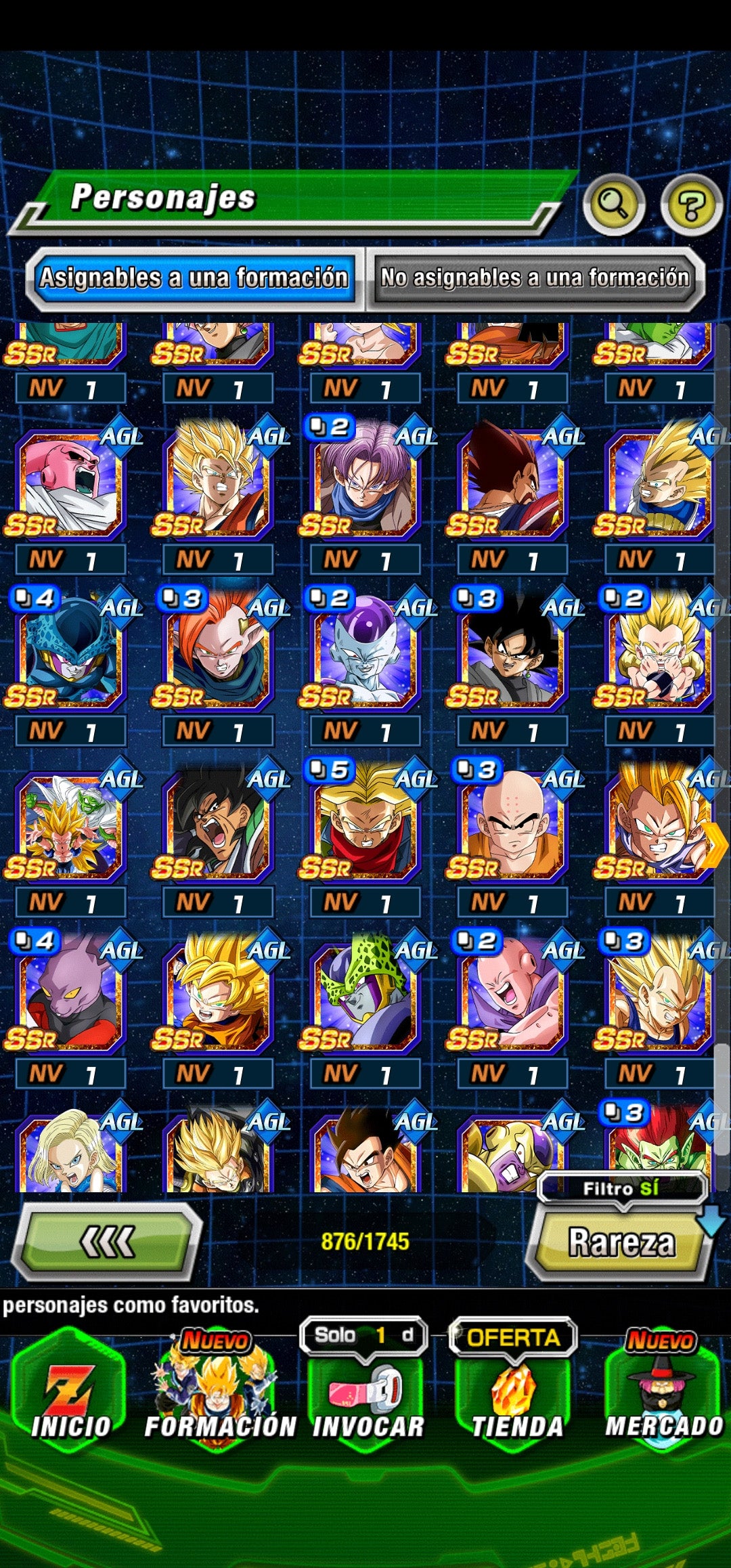731x1568 pixels.
Task: Open the TIENDA shop tab
Action: coord(516,1396)
